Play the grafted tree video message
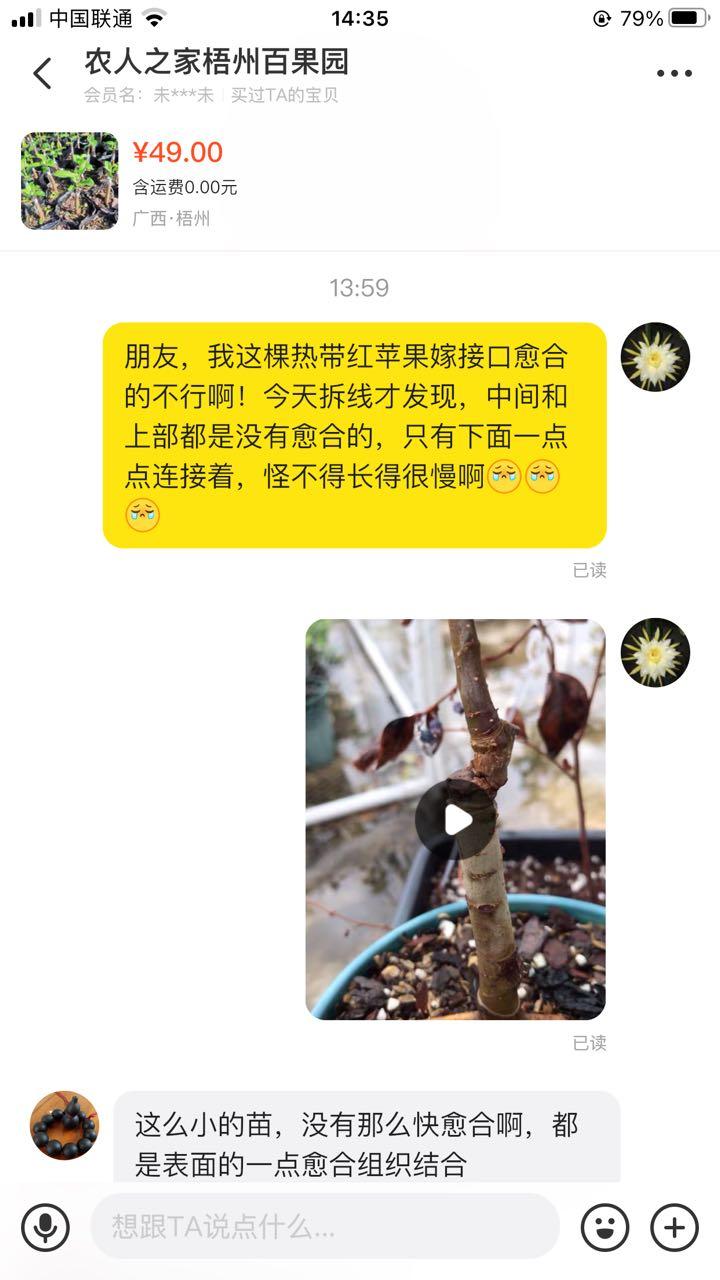The width and height of the screenshot is (720, 1280). click(x=456, y=819)
